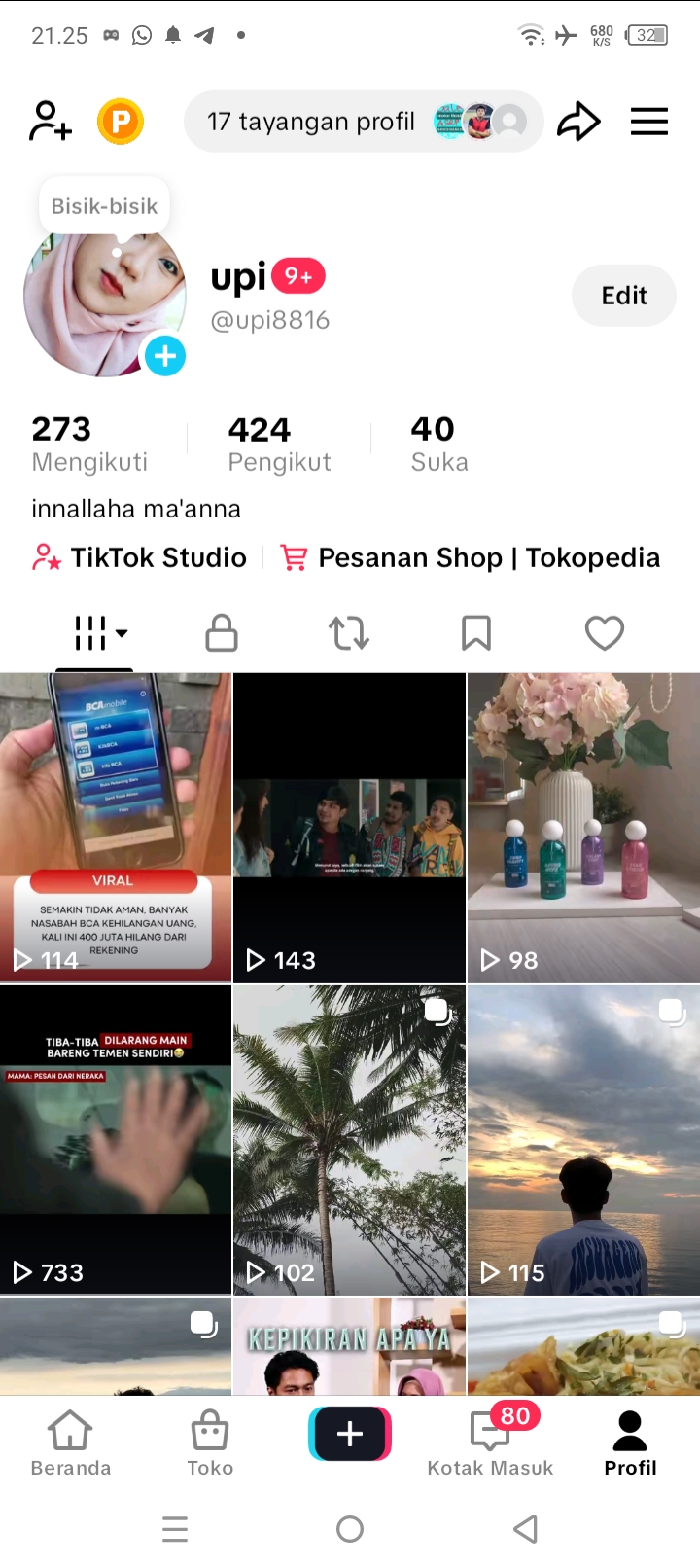Play the VIRAL BCA video with 114 views

coord(116,827)
